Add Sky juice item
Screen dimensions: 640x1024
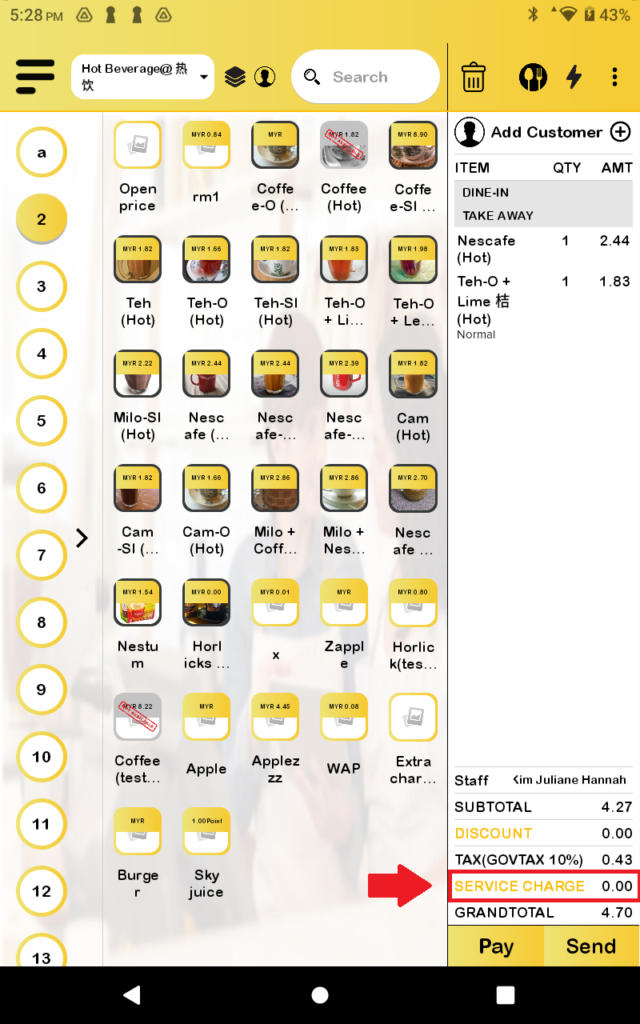206,853
